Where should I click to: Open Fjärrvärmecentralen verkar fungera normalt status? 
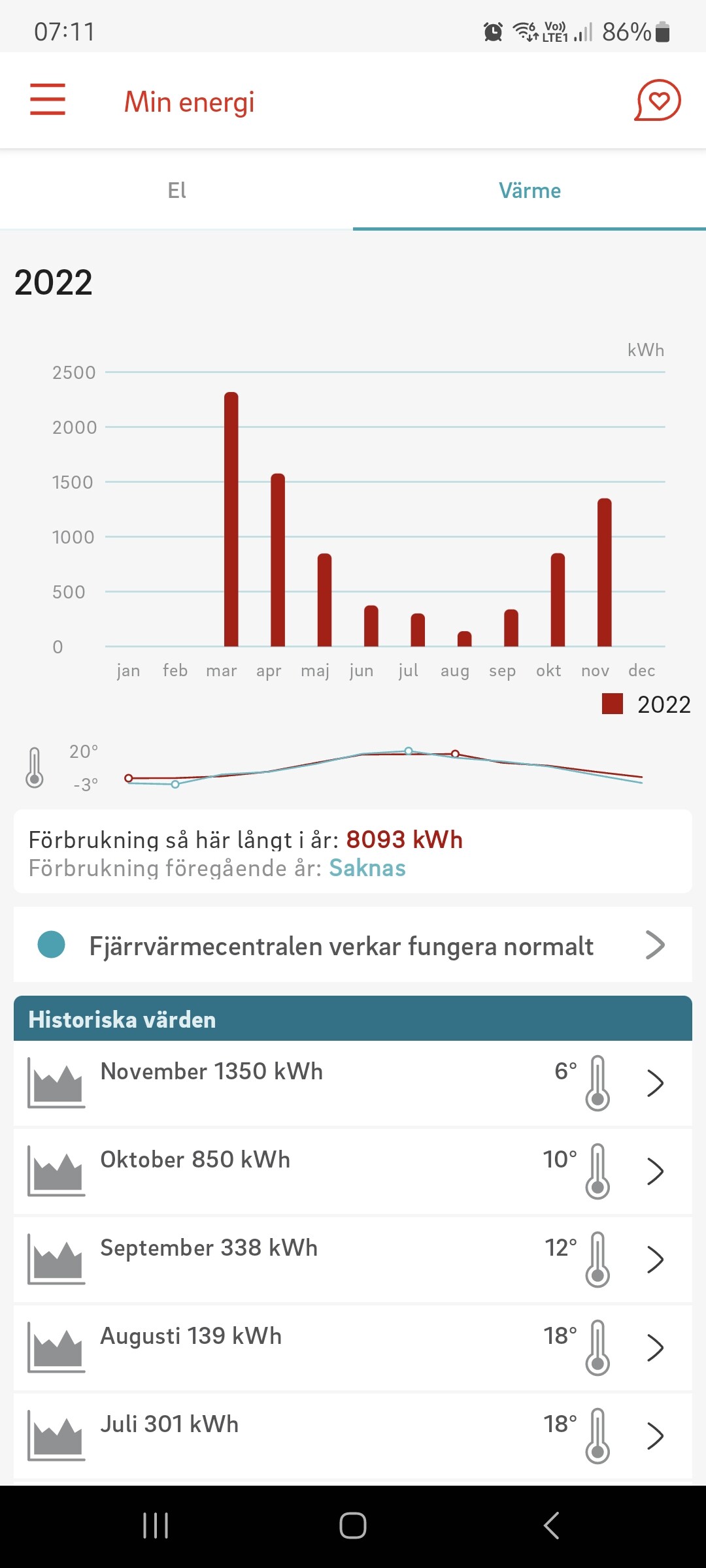click(353, 945)
